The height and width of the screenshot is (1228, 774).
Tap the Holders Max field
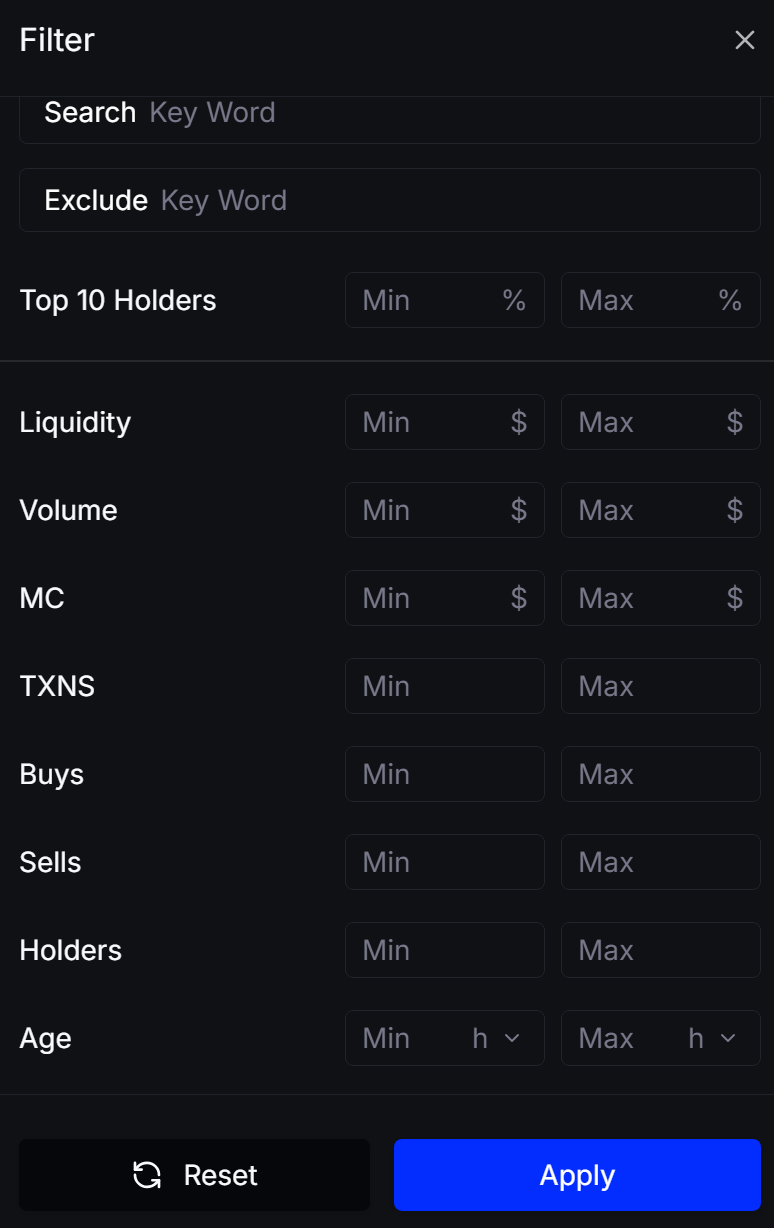point(660,951)
